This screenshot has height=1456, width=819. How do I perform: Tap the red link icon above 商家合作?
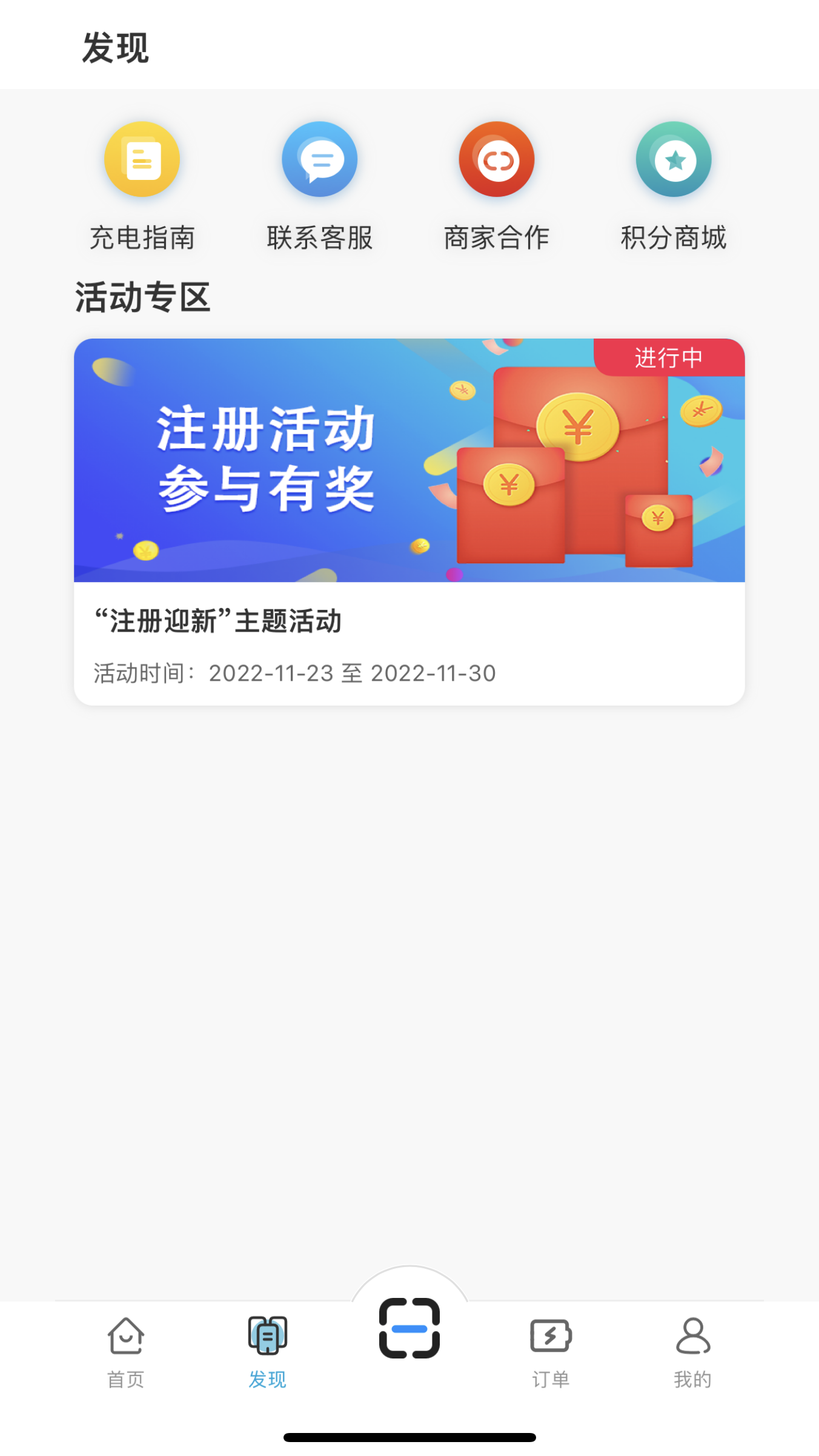tap(496, 159)
